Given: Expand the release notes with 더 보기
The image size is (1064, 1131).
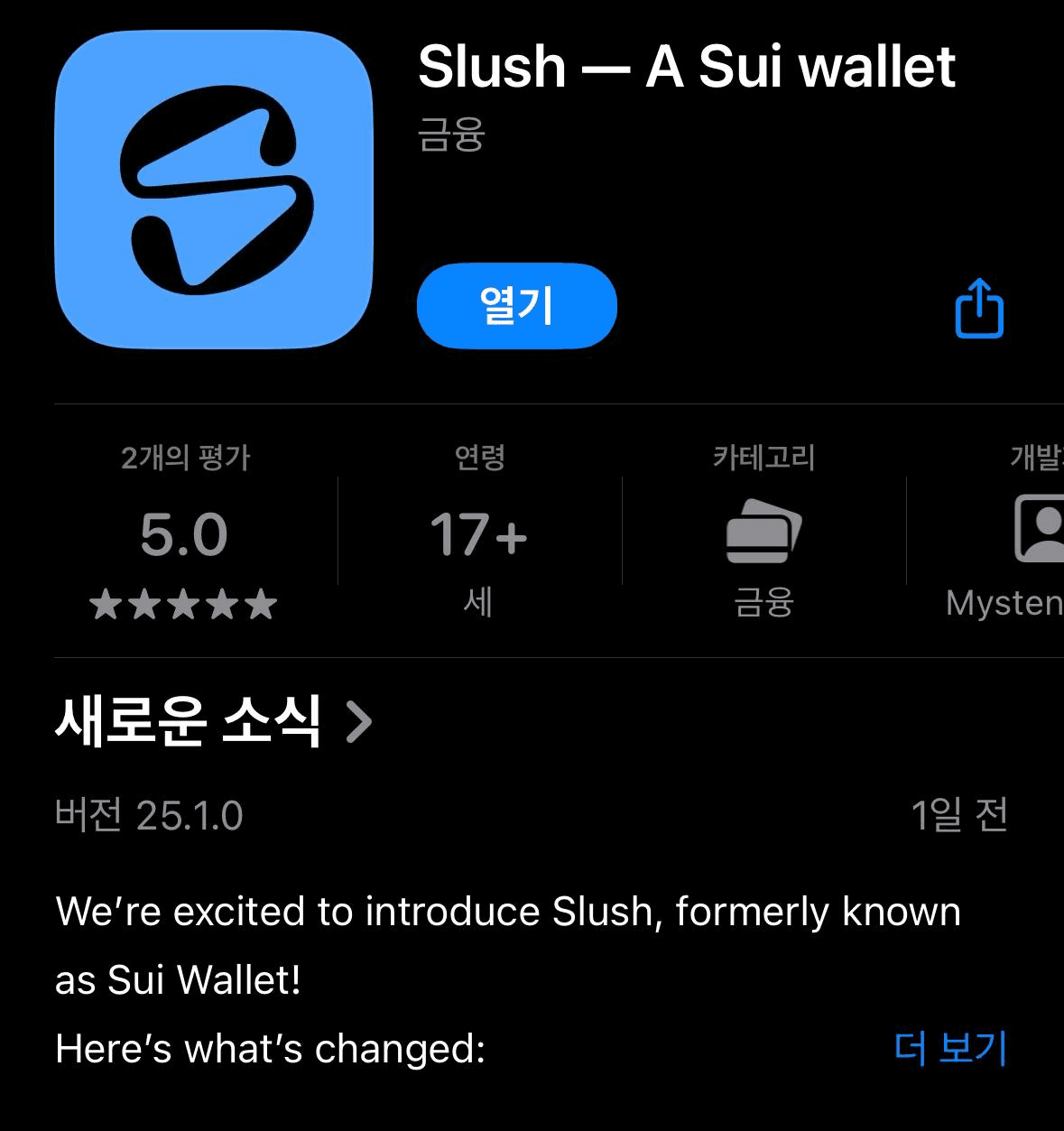Looking at the screenshot, I should click(950, 1048).
